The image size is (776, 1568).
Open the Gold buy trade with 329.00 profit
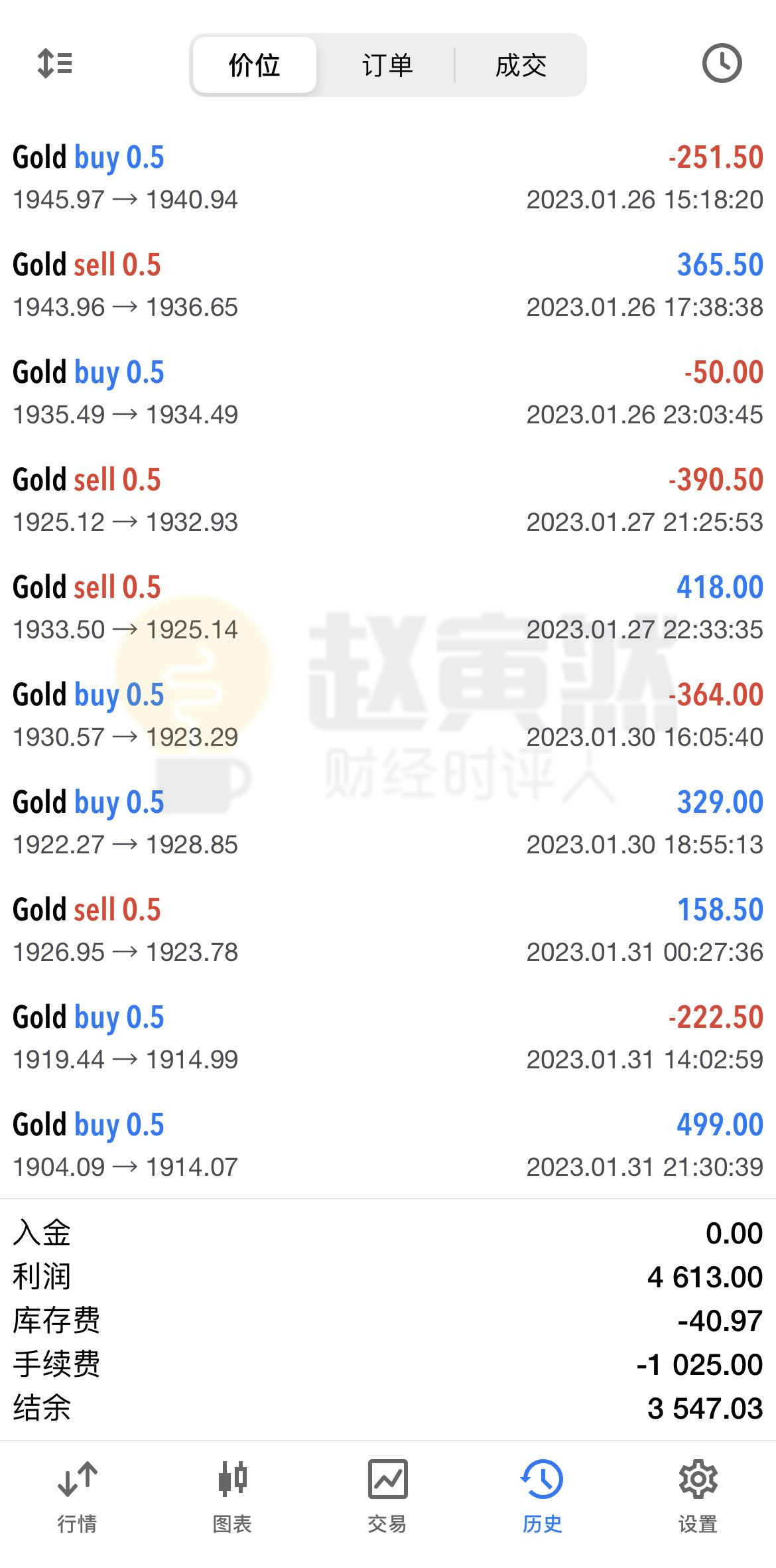pos(388,822)
